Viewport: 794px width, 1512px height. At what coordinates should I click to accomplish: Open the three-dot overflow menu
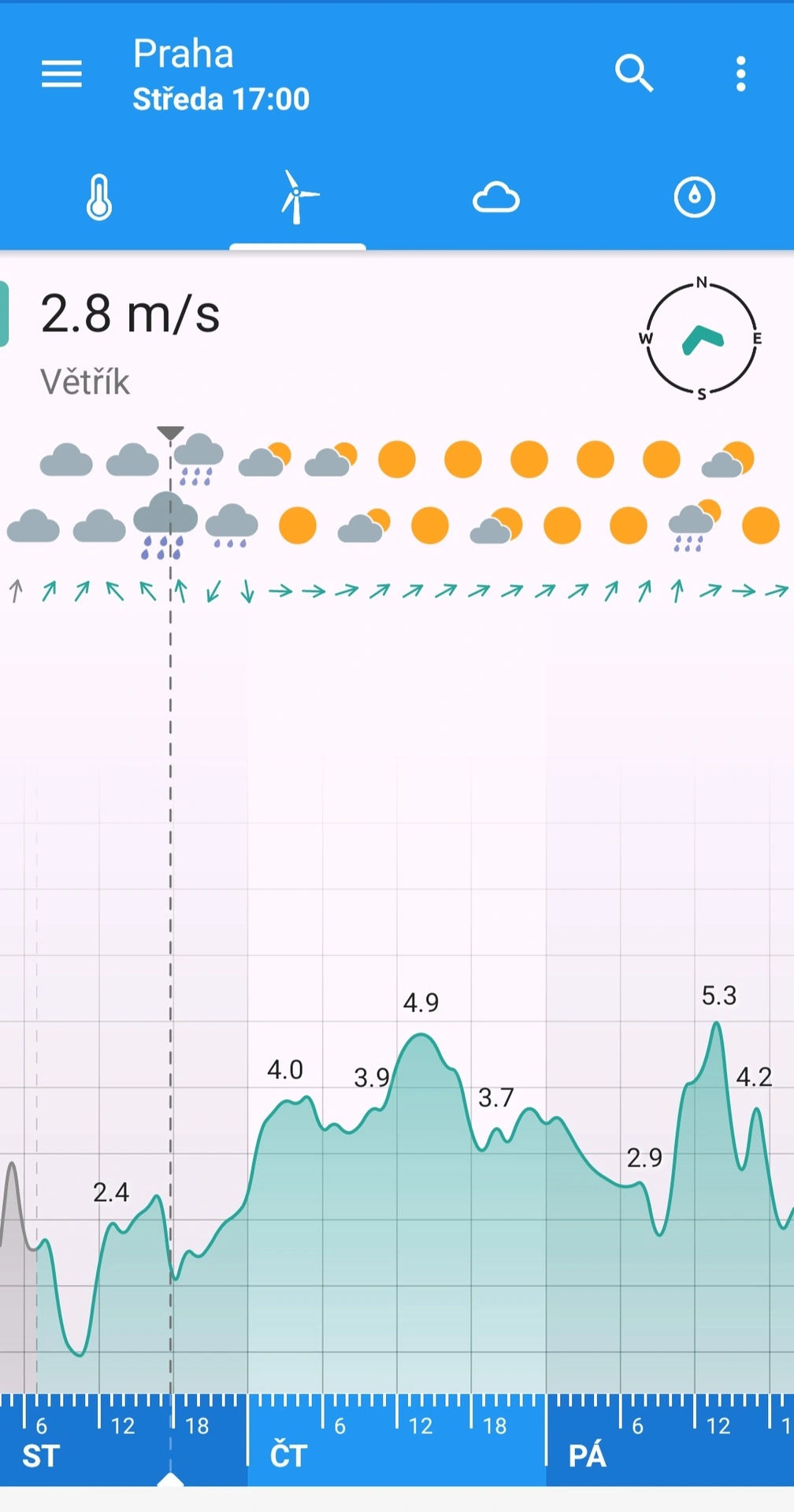click(740, 74)
